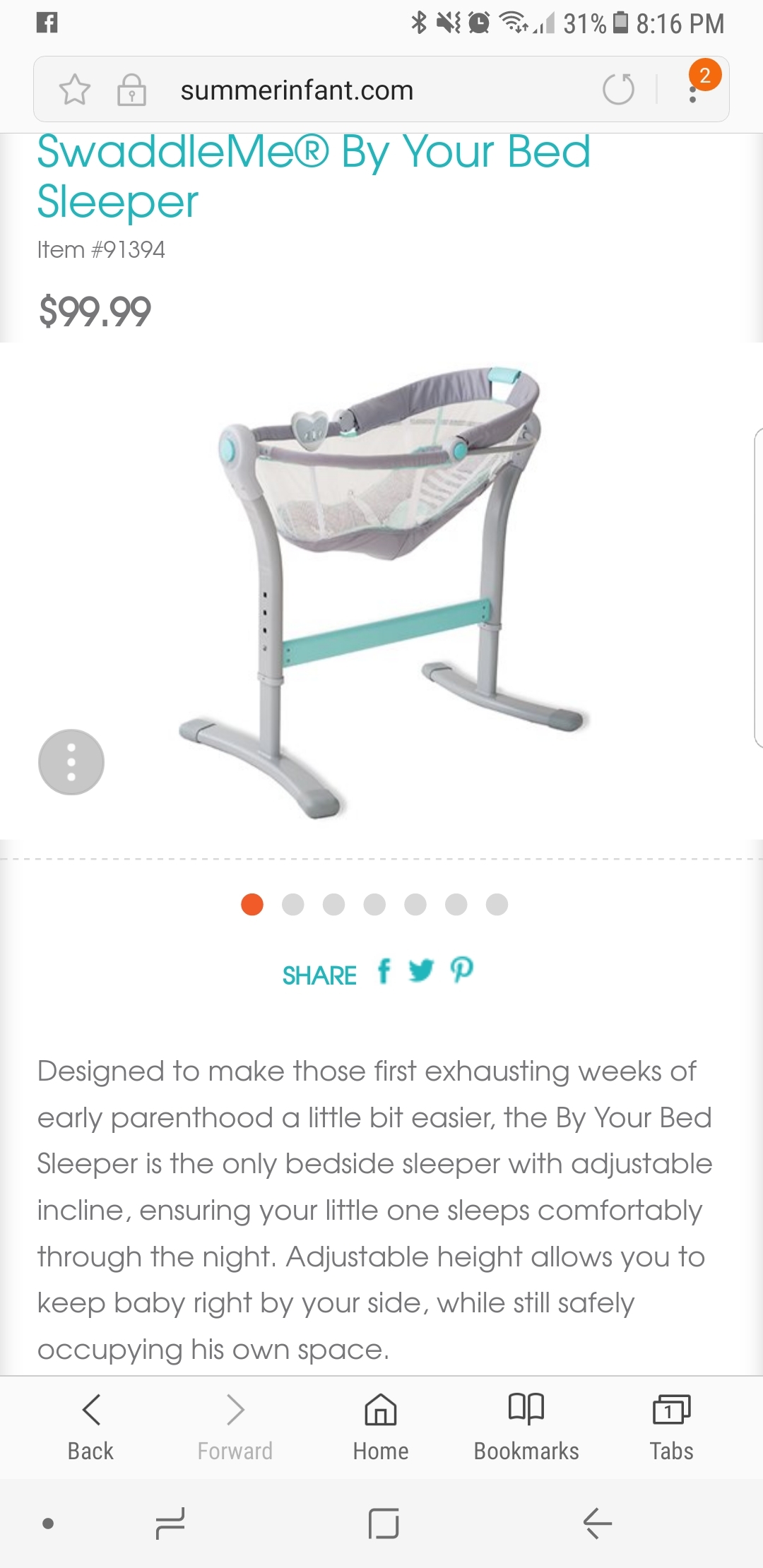Select the last product image dot
763x1568 pixels.
click(497, 904)
